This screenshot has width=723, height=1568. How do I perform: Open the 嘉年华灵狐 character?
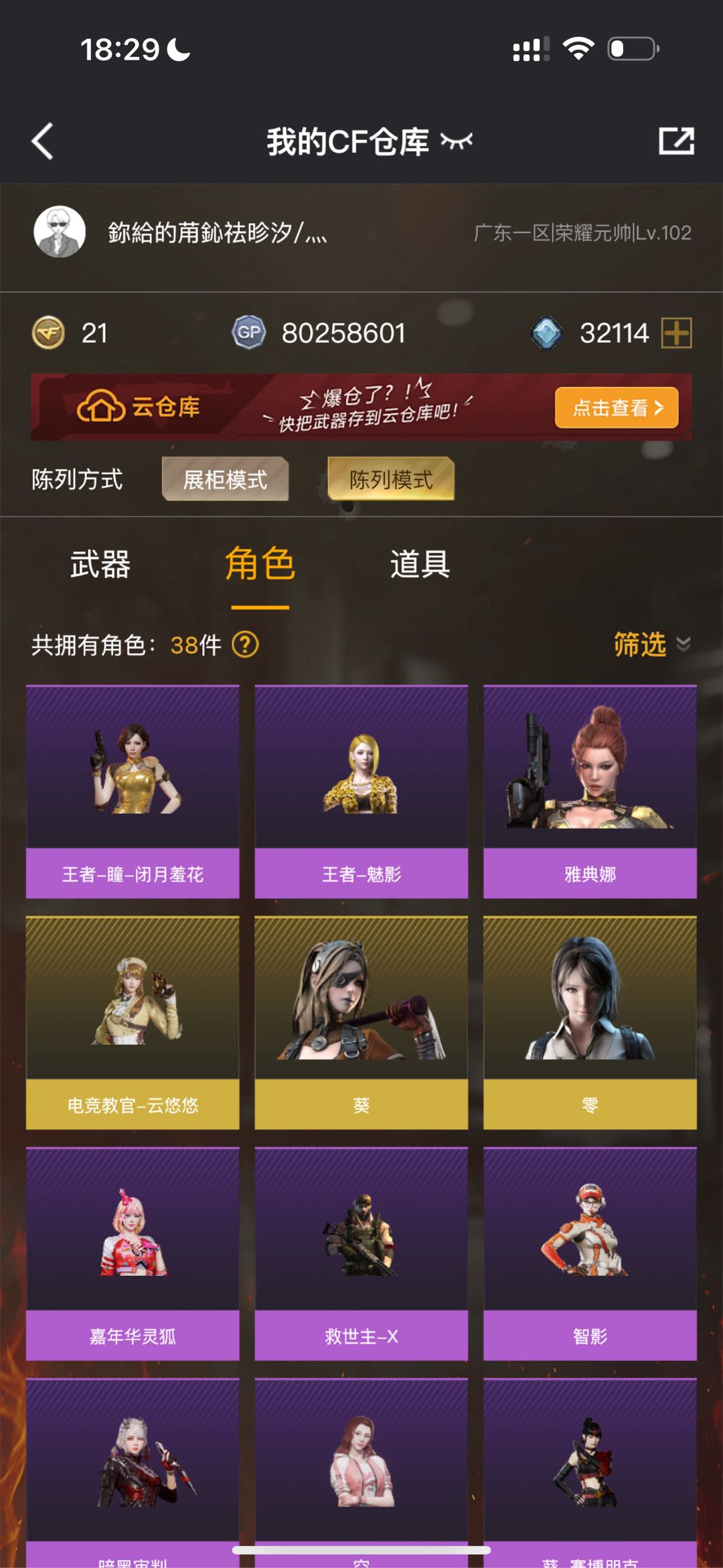point(133,1253)
